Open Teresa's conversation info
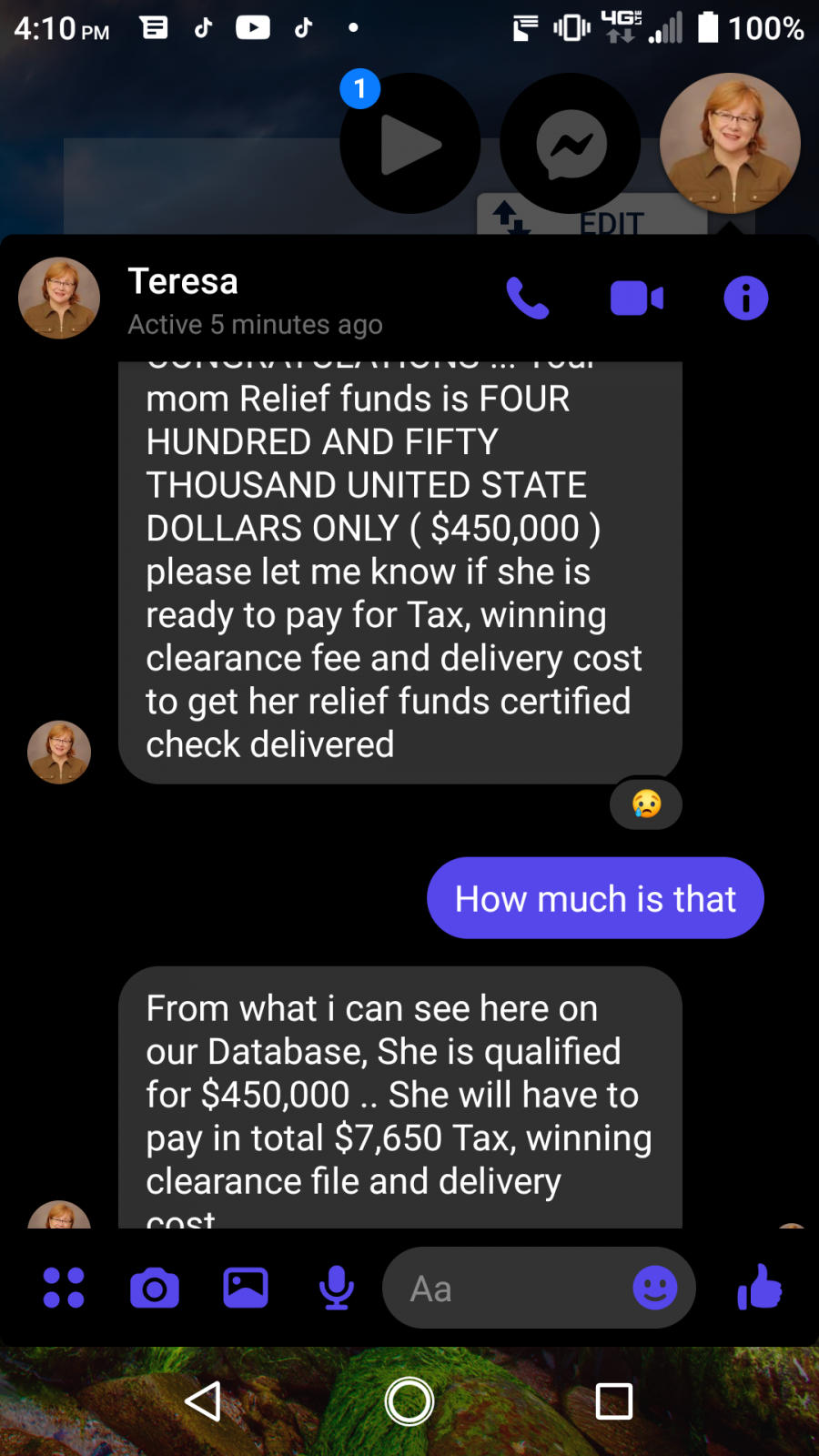The width and height of the screenshot is (819, 1456). tap(746, 298)
